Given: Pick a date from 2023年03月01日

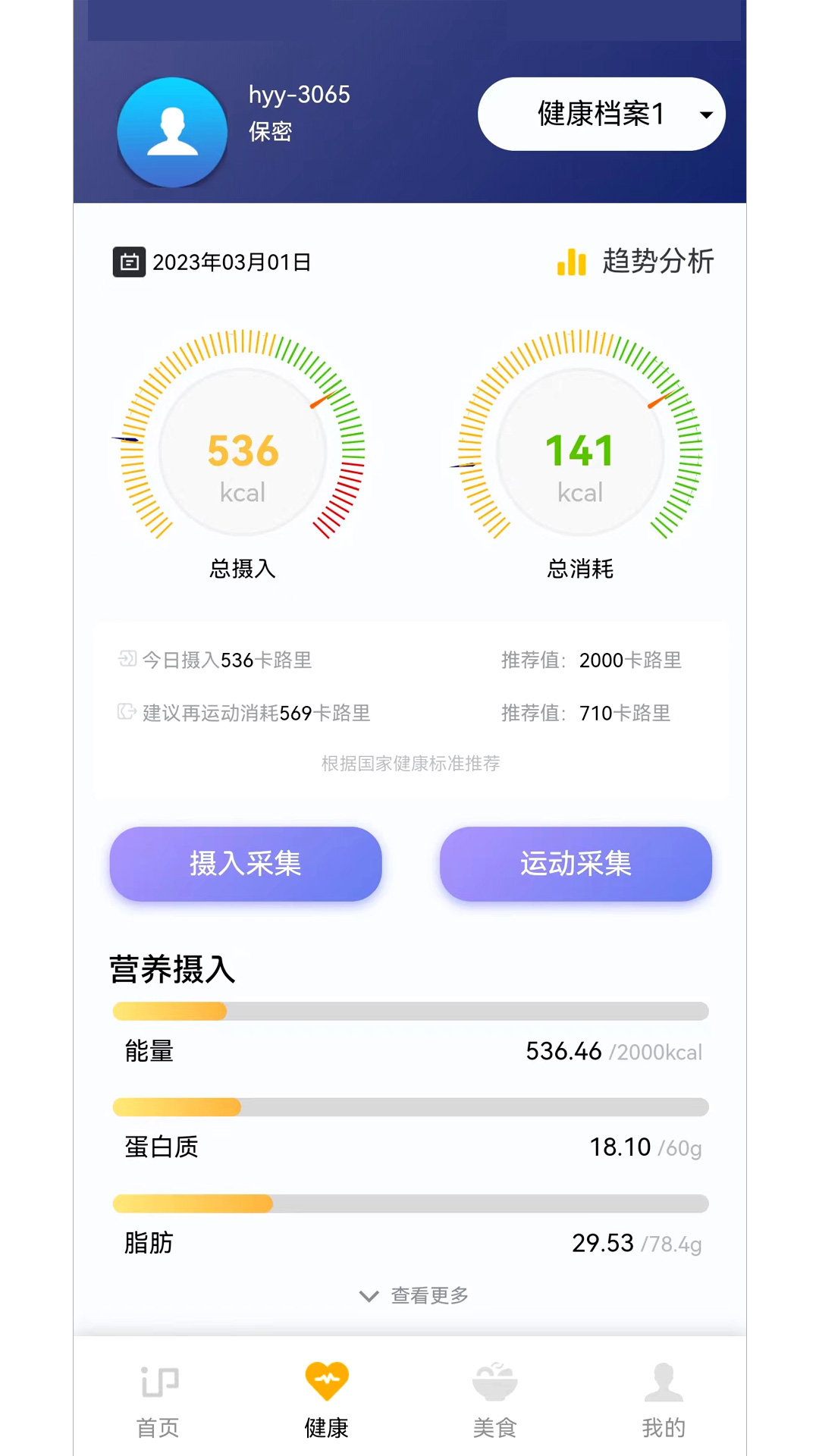Looking at the screenshot, I should point(213,262).
